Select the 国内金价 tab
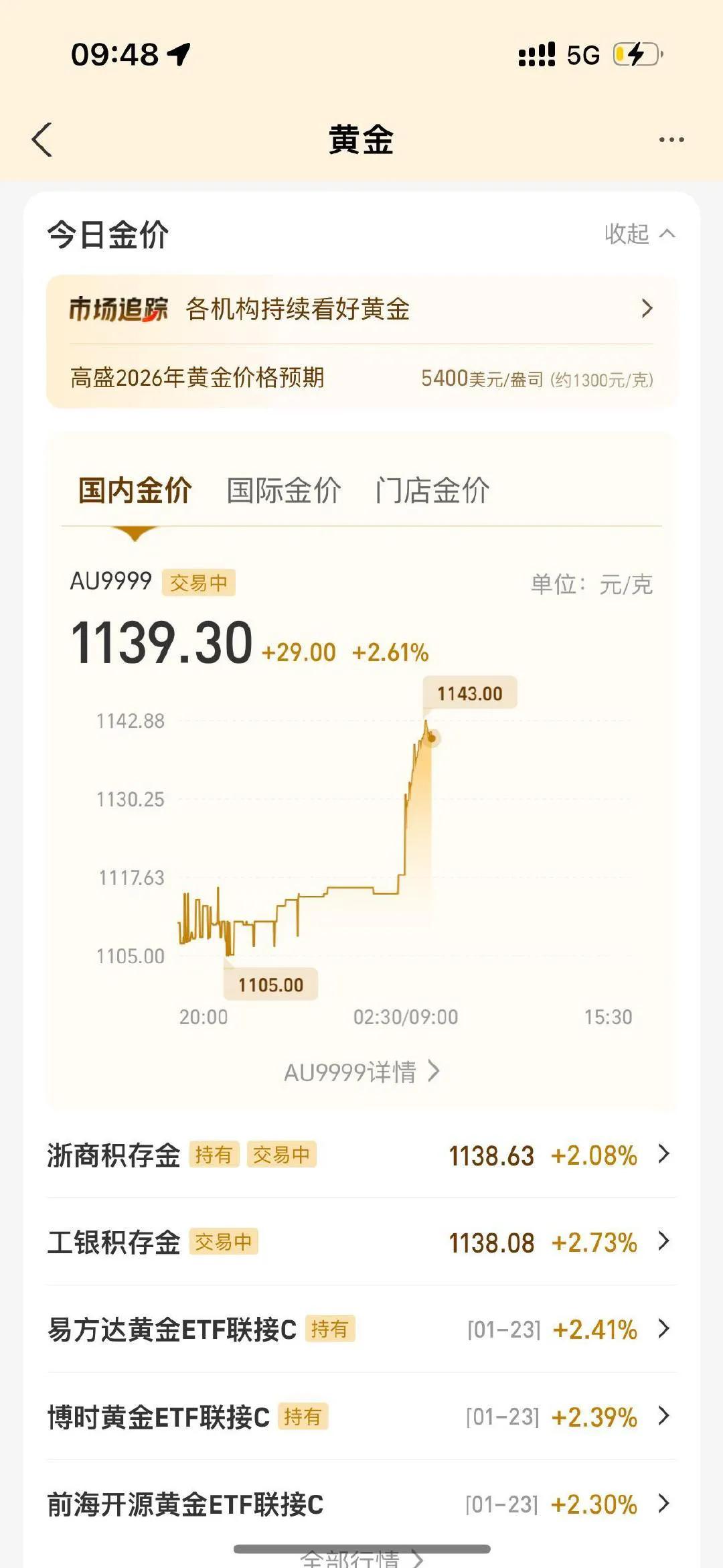Viewport: 723px width, 1568px height. tap(136, 490)
